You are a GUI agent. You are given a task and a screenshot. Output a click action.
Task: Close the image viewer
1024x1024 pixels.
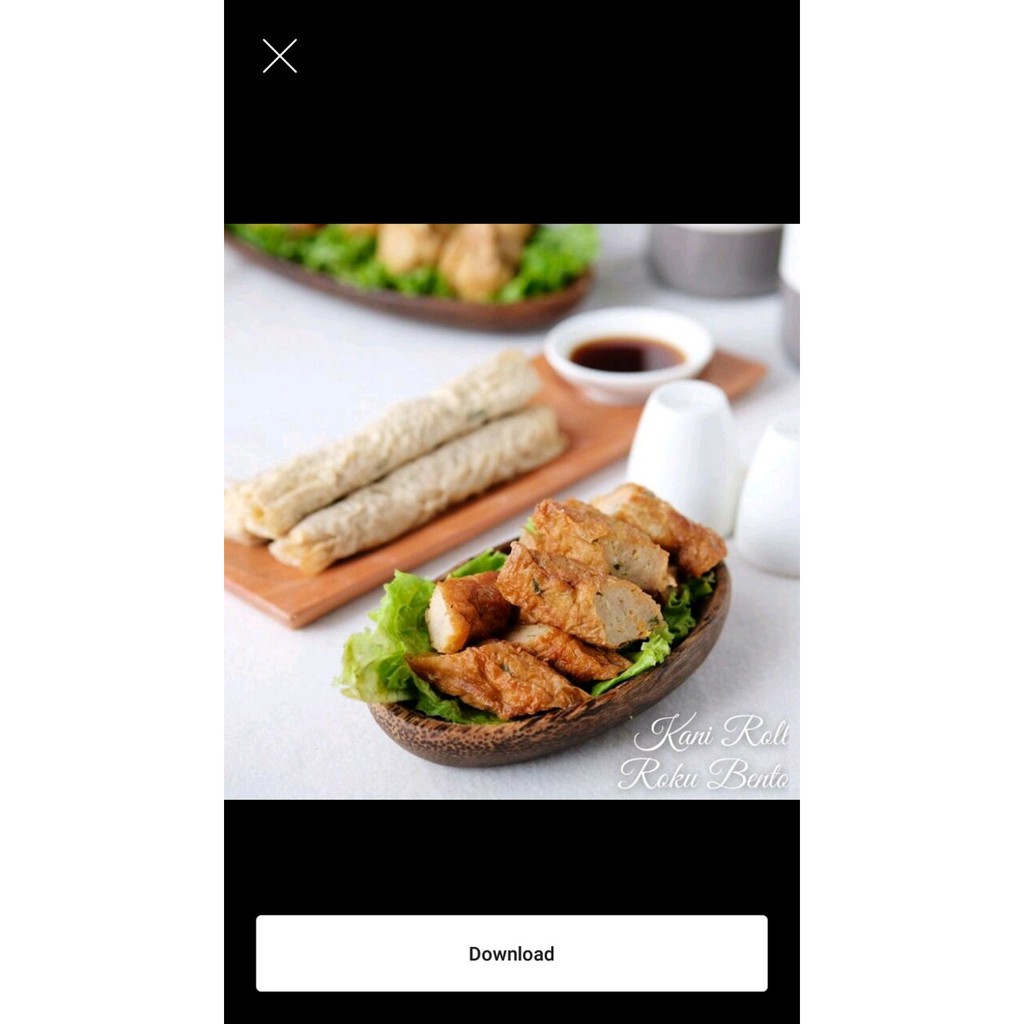280,56
